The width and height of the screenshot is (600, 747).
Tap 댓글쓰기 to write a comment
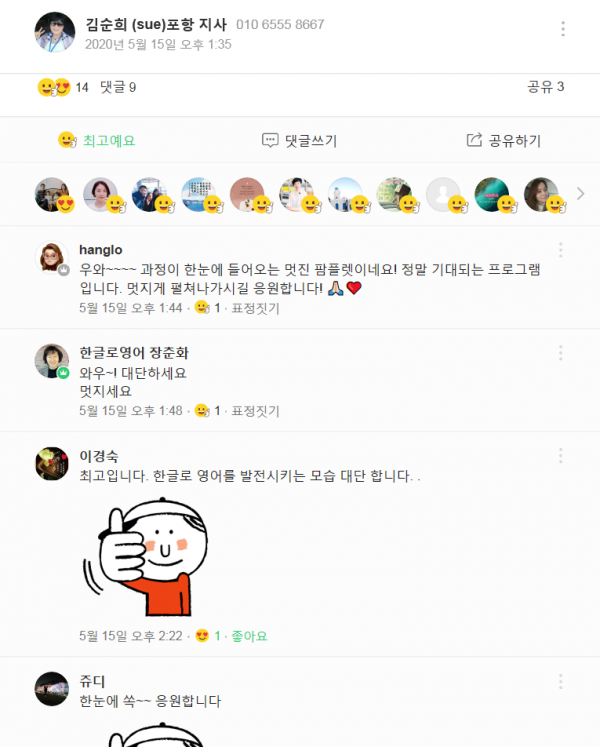pyautogui.click(x=299, y=141)
